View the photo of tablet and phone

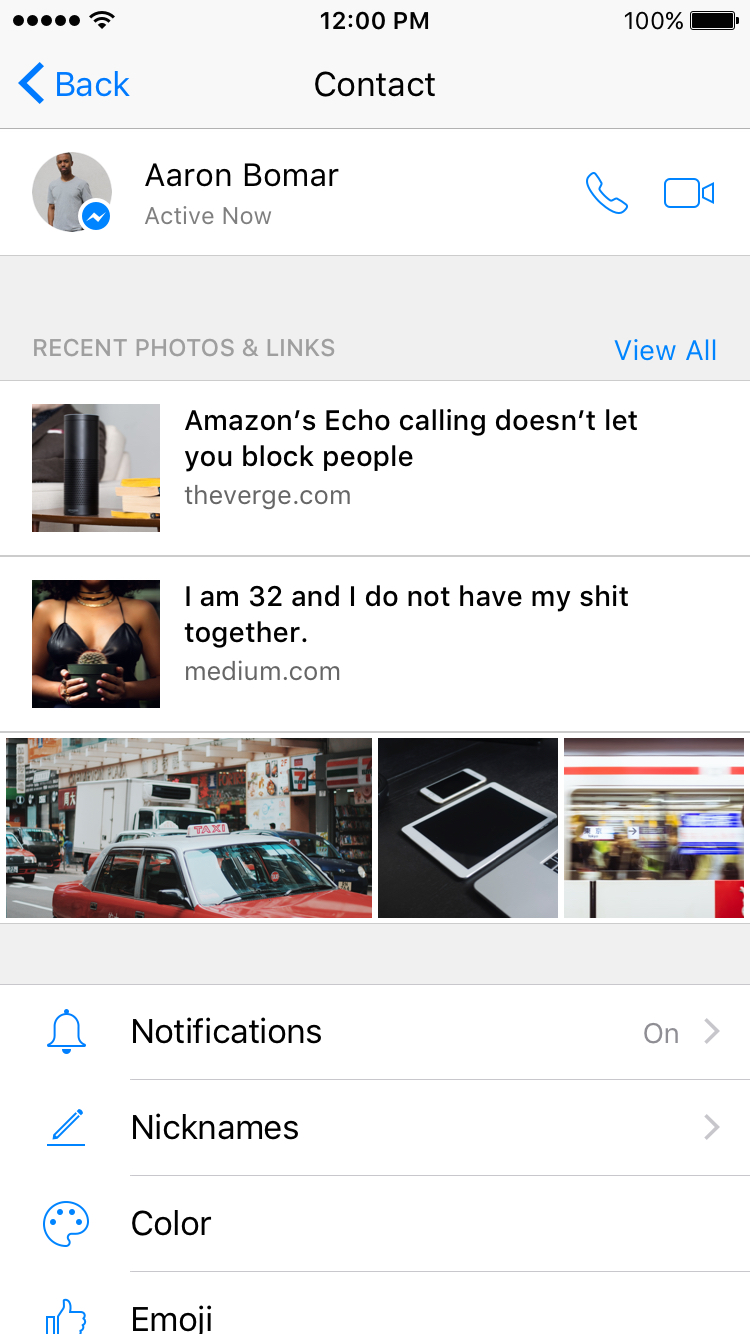coord(468,828)
